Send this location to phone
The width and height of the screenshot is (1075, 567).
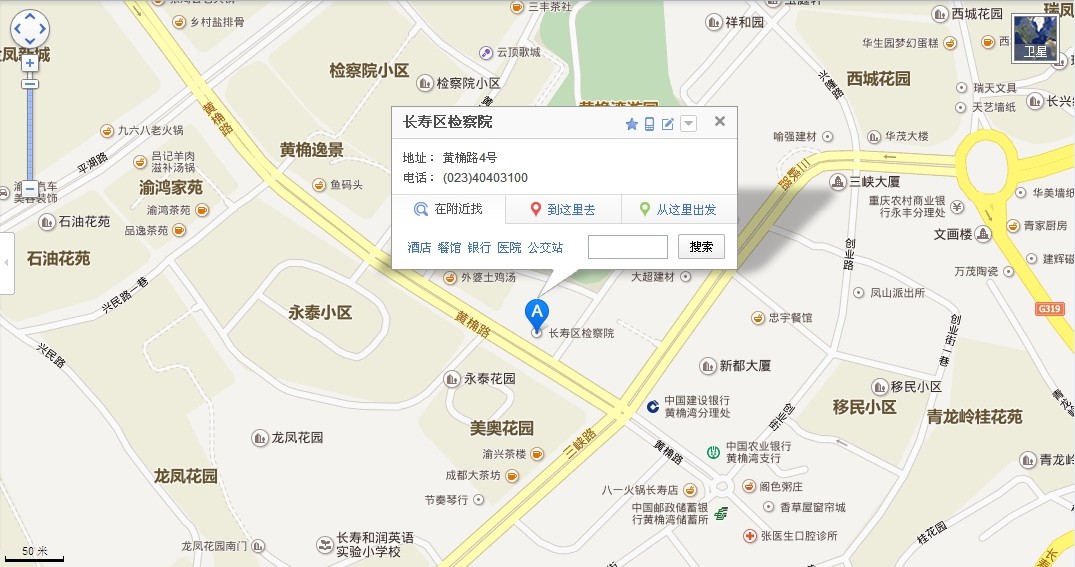pos(649,124)
